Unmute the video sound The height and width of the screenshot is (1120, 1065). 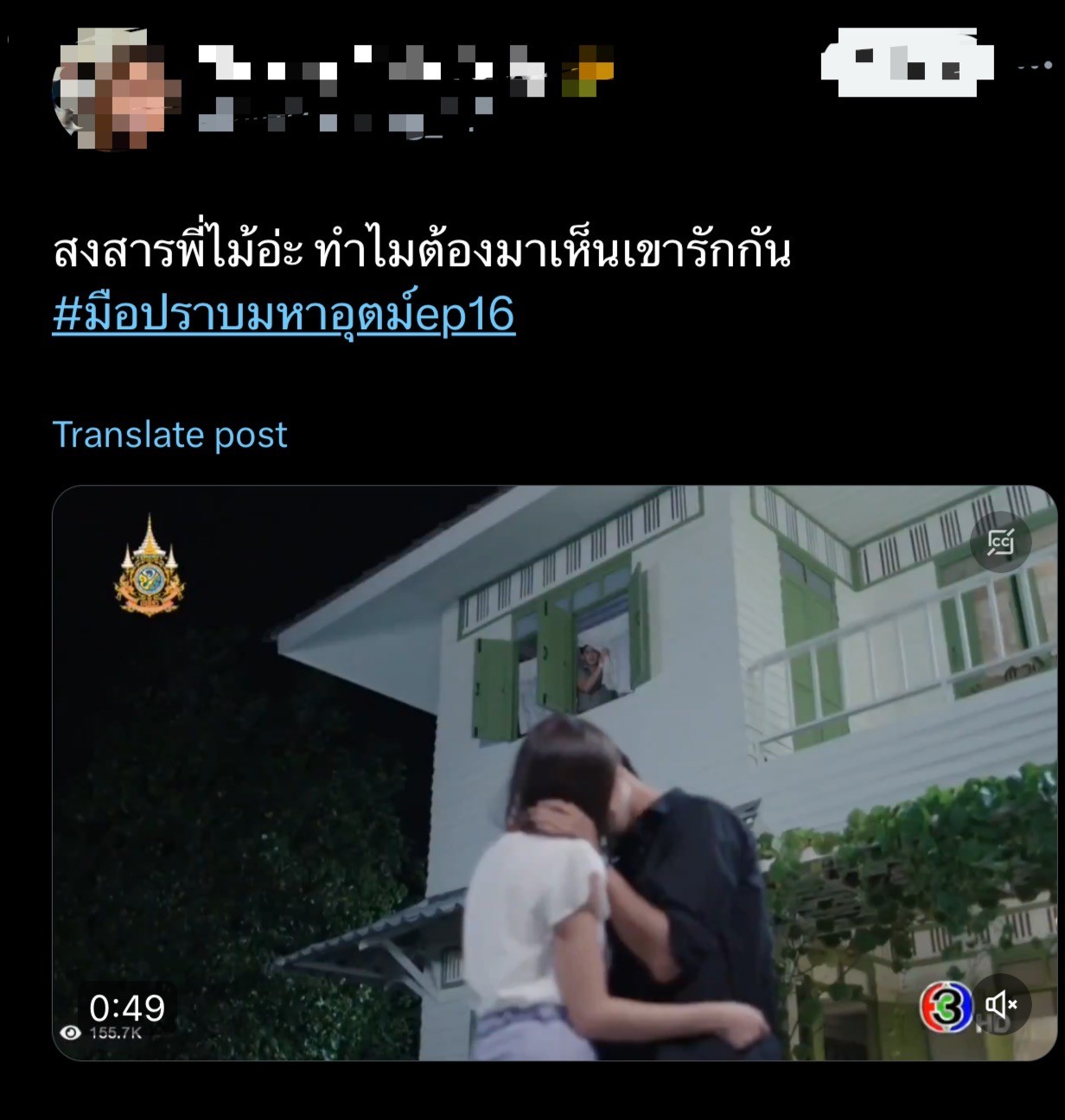[x=1001, y=1004]
